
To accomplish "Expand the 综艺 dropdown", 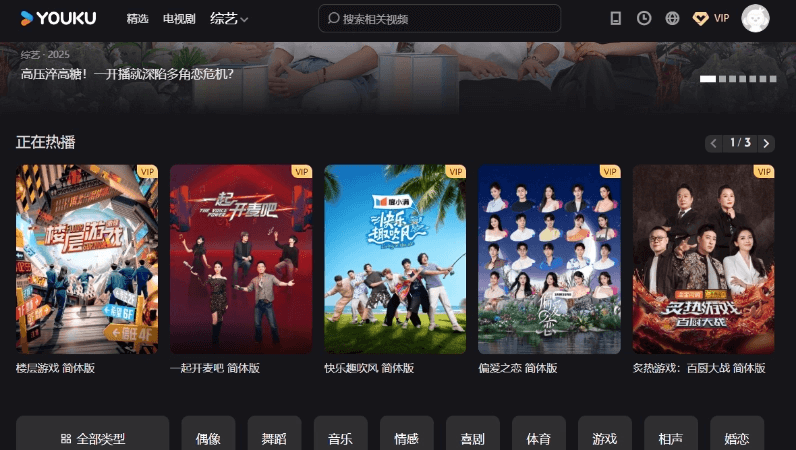I will (229, 18).
